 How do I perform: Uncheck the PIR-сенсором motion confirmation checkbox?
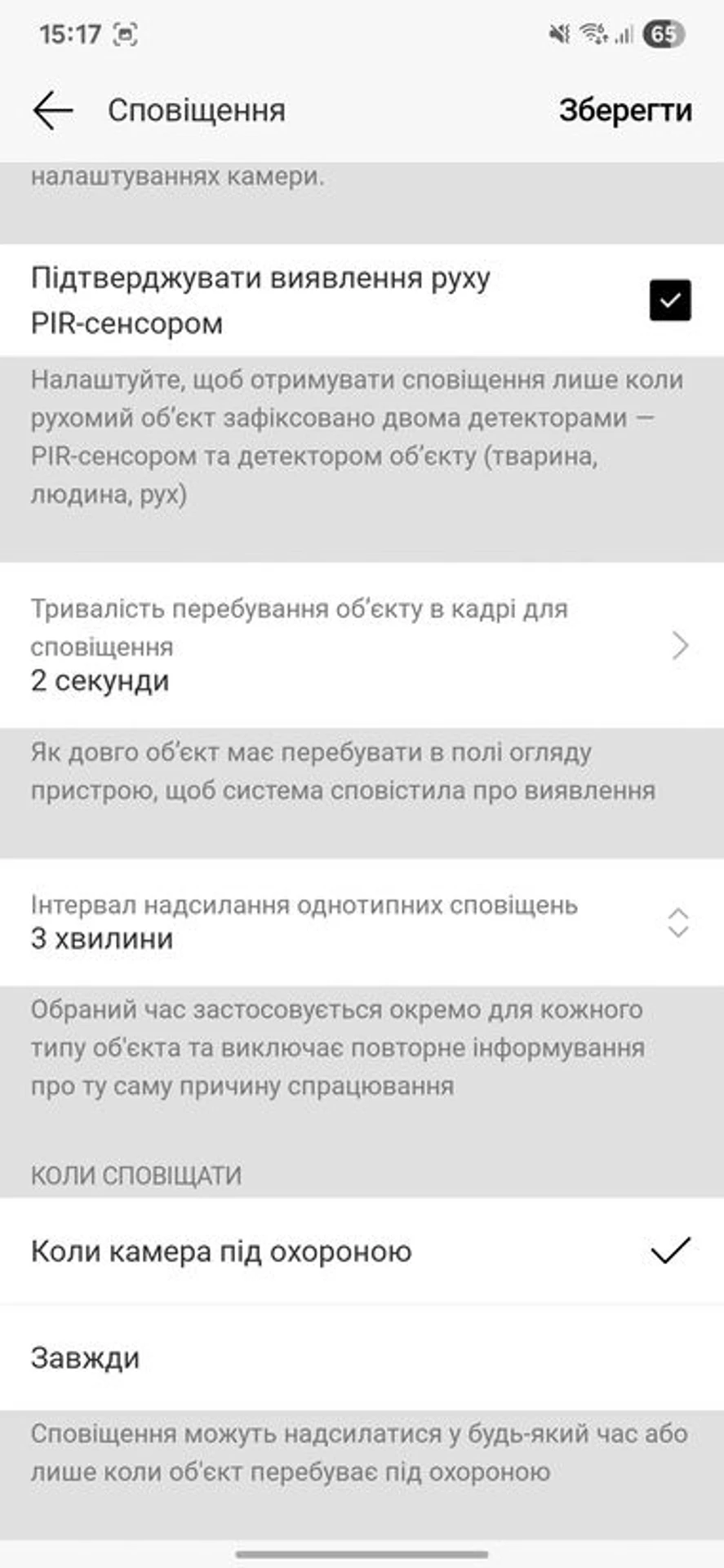(669, 300)
